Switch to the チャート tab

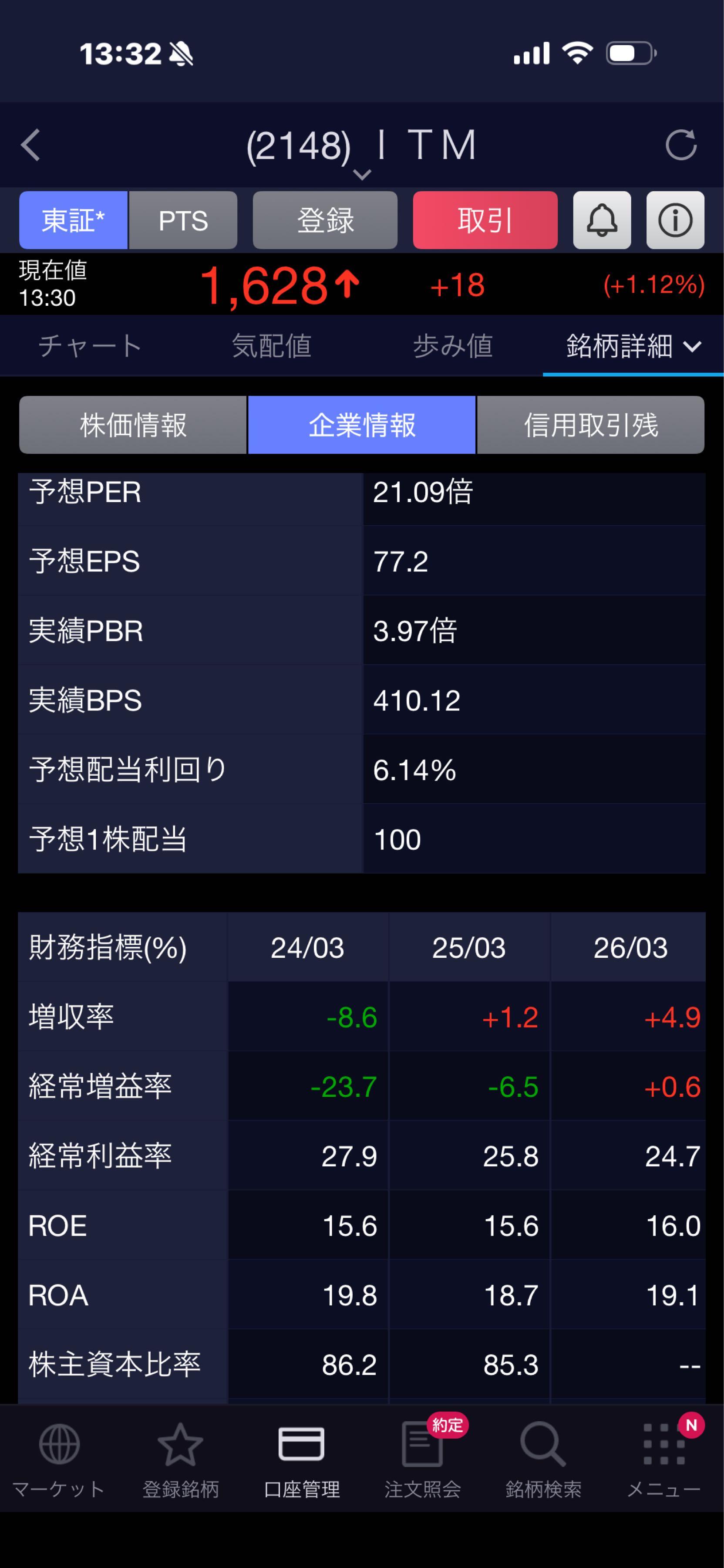coord(90,346)
